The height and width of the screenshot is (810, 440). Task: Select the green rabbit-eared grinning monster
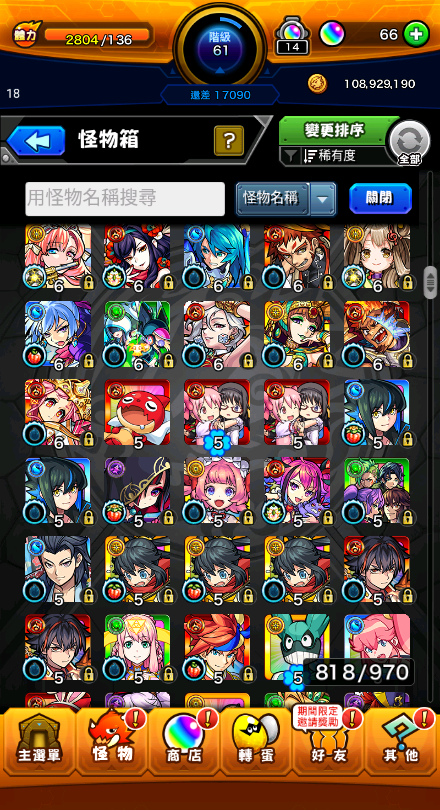tap(297, 647)
